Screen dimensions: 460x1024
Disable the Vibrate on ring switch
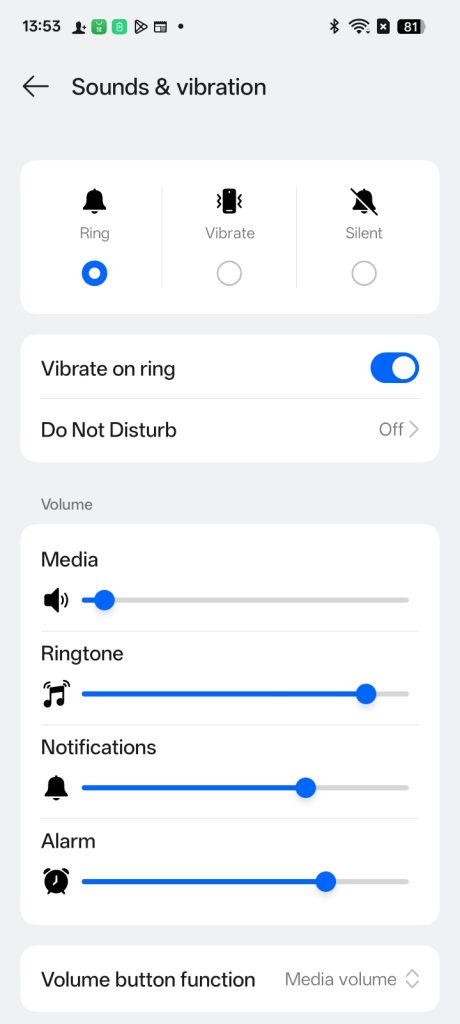pos(395,368)
